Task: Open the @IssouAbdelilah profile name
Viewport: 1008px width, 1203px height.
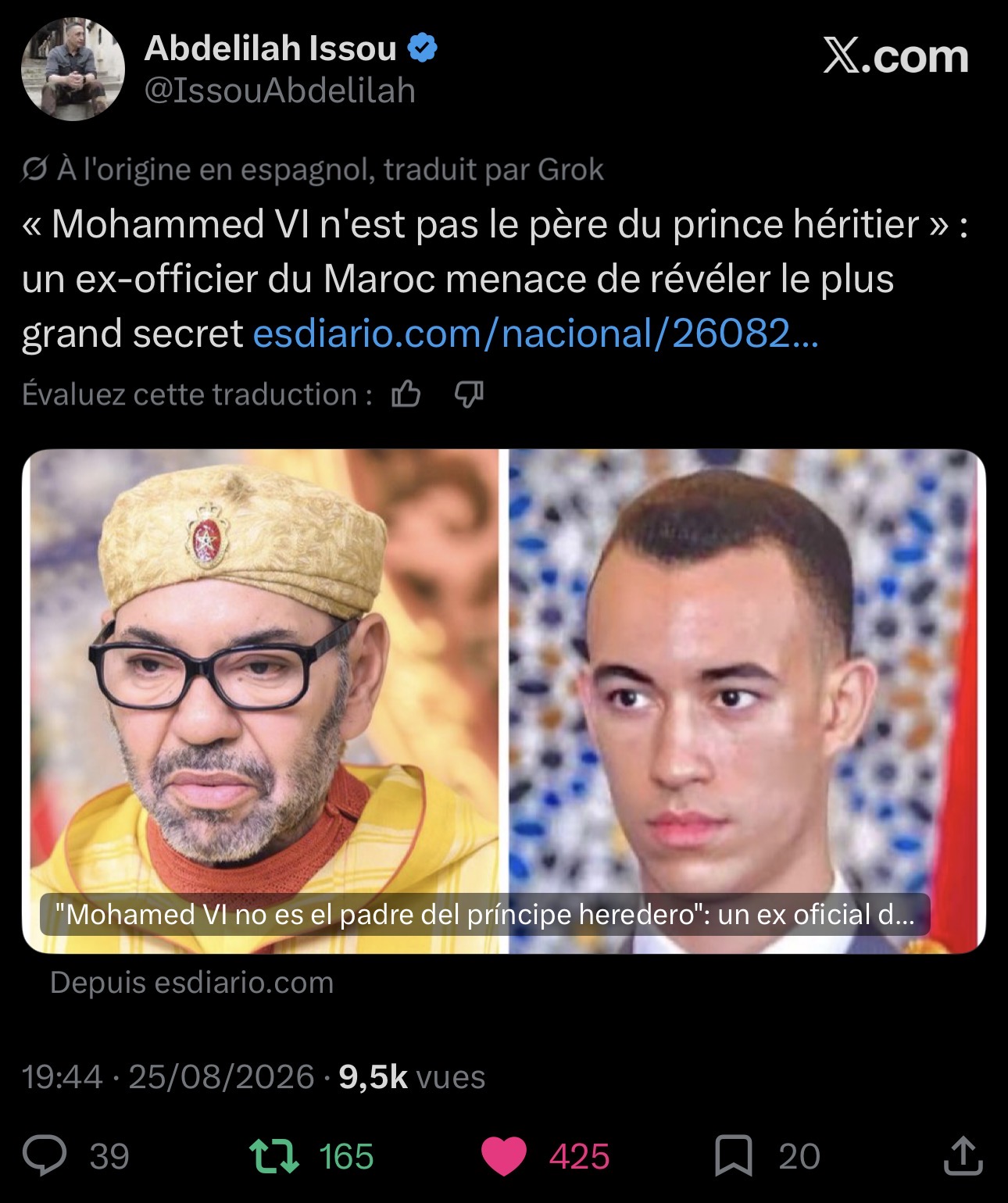Action: click(x=280, y=91)
